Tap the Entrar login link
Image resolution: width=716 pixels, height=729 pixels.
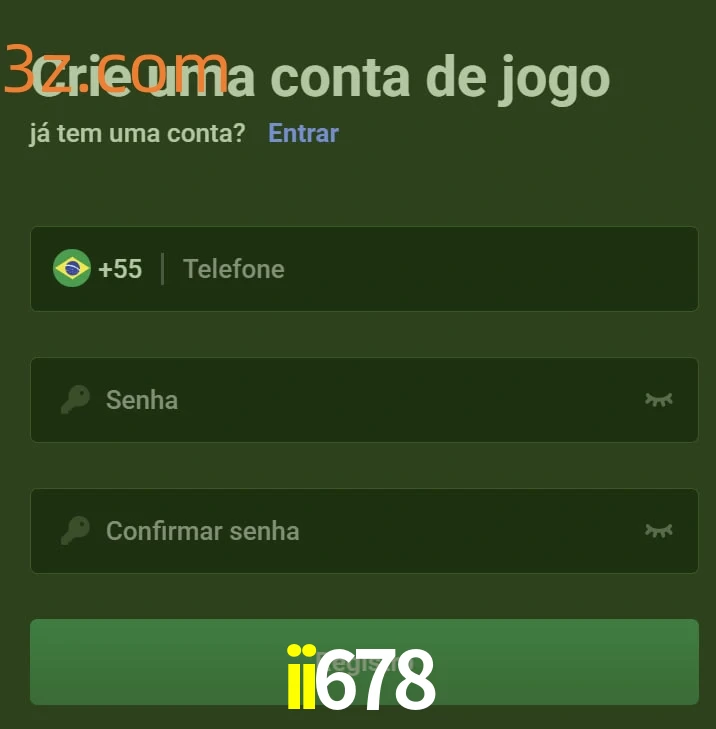pos(303,133)
